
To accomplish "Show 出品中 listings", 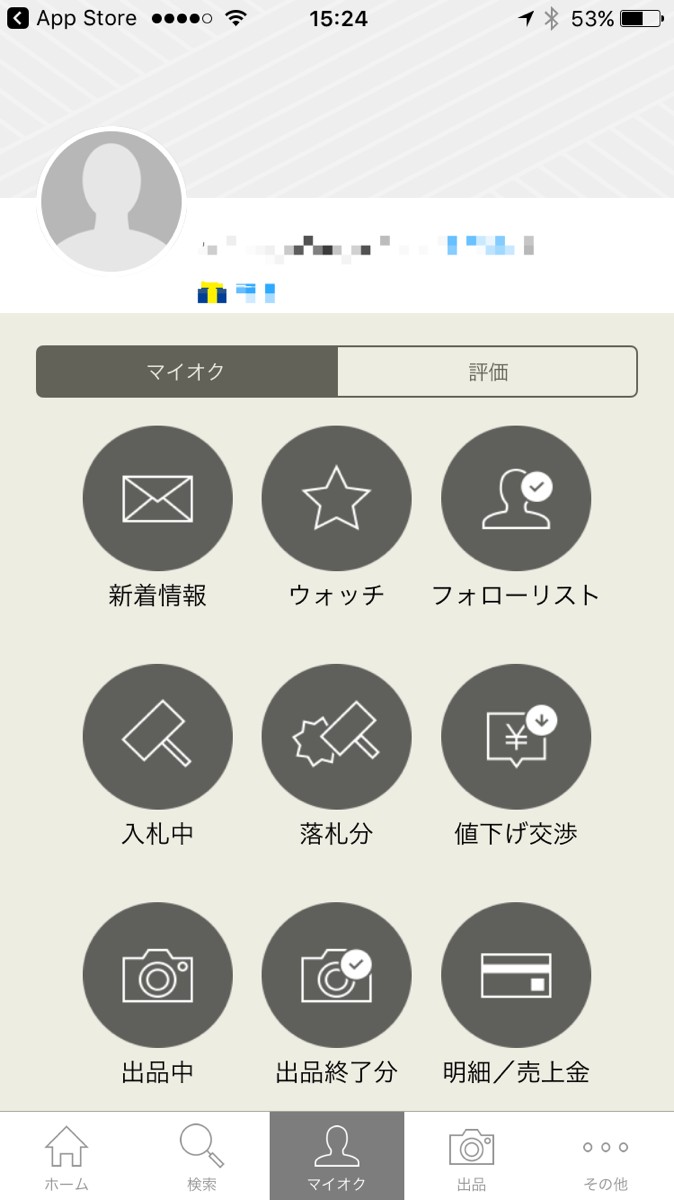I will [157, 976].
